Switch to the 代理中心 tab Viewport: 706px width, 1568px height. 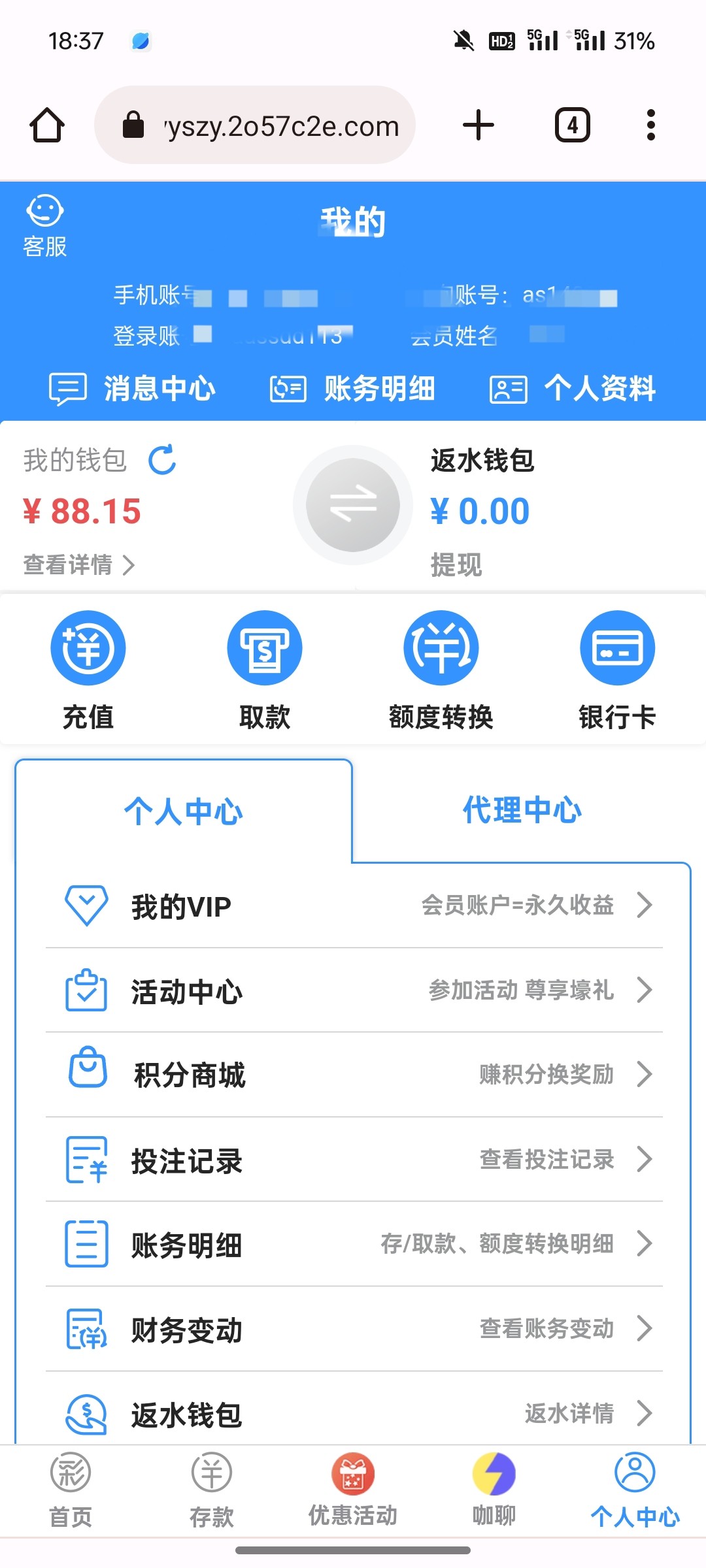coord(522,810)
